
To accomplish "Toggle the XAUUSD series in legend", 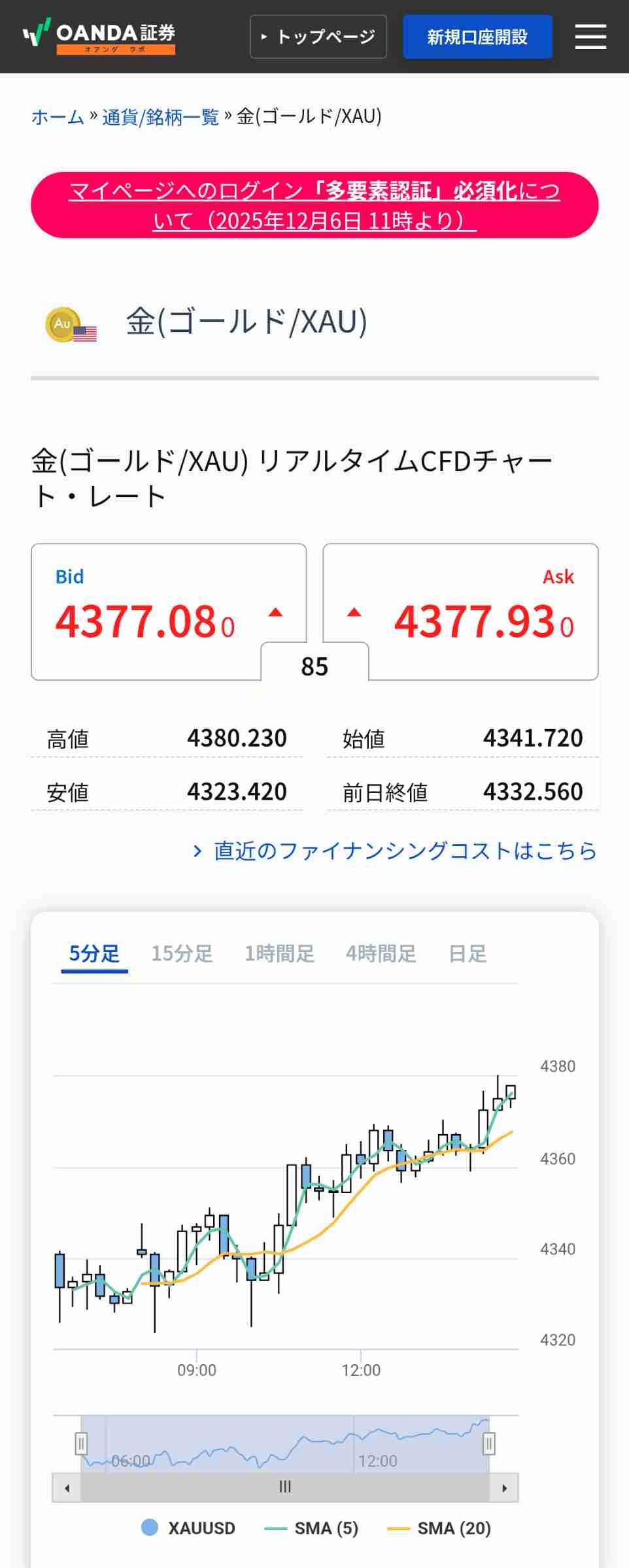I will click(x=188, y=1528).
